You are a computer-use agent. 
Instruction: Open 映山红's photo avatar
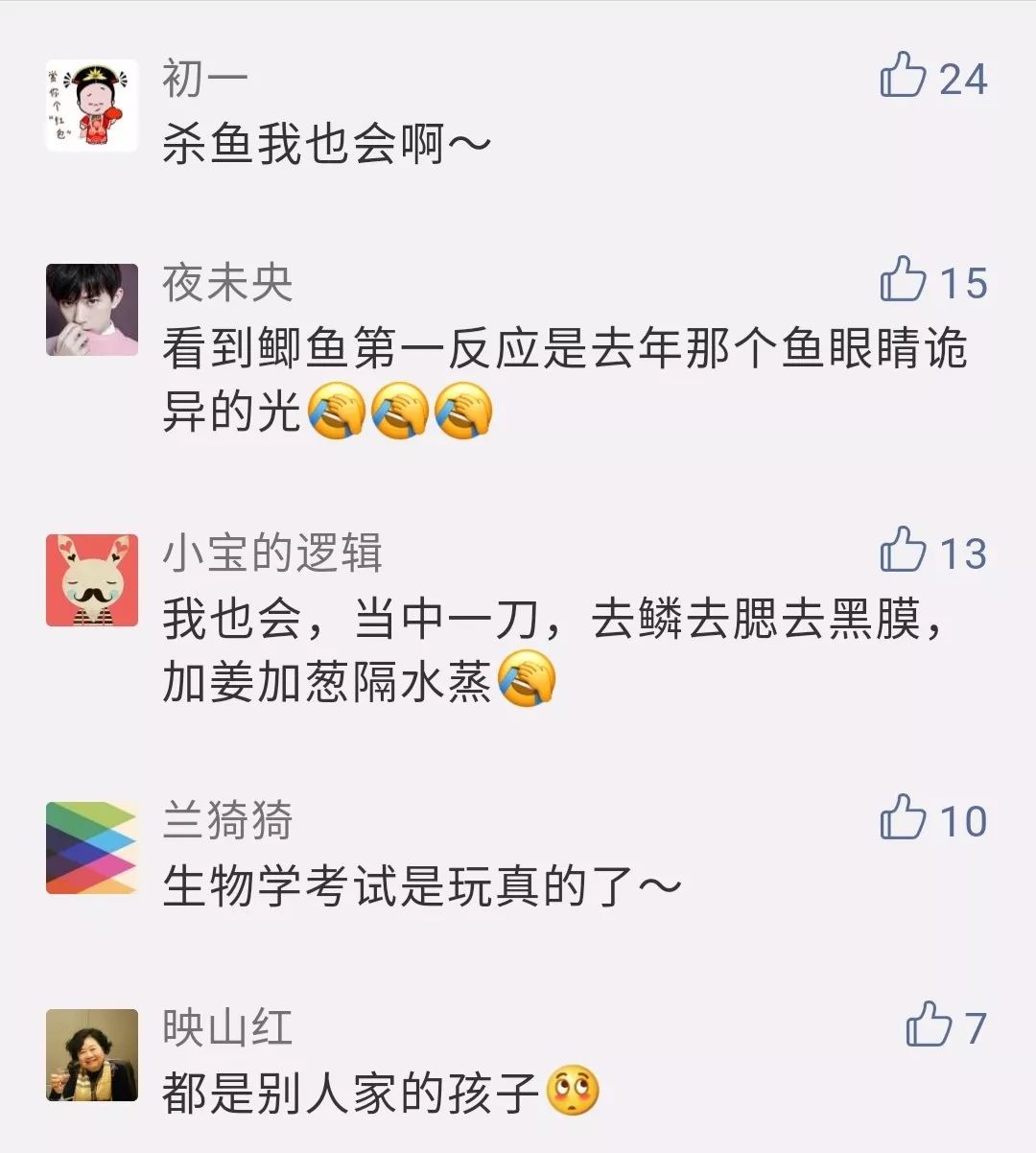[x=90, y=1057]
